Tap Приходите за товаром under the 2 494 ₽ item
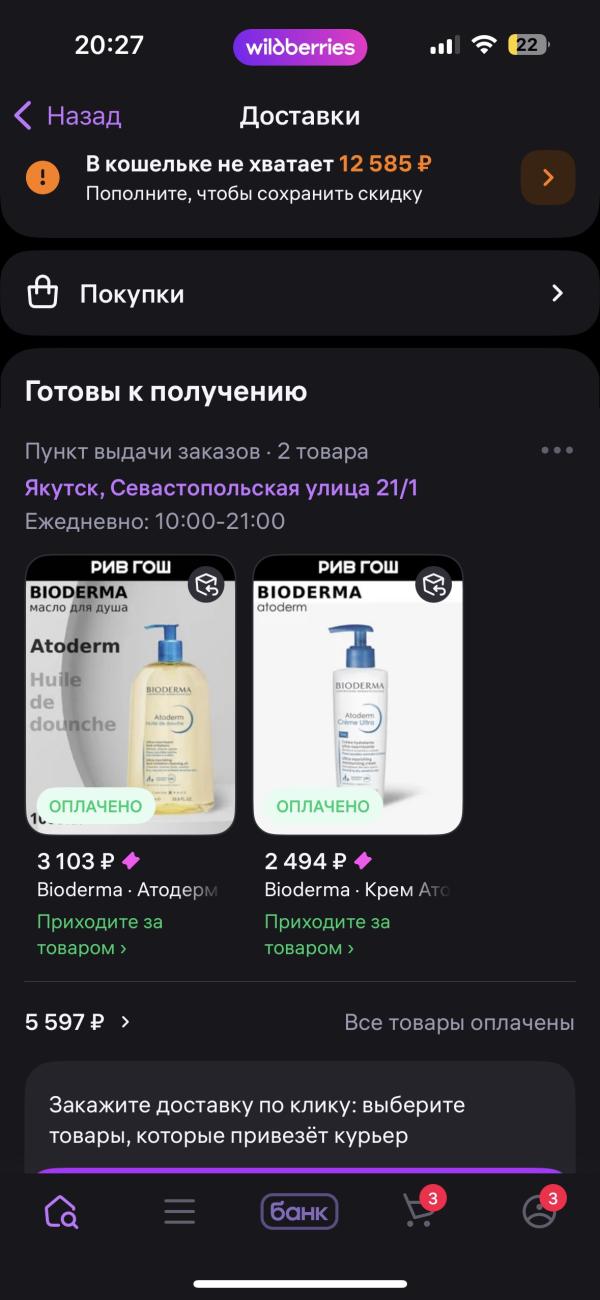Image resolution: width=600 pixels, height=1300 pixels. pos(327,934)
